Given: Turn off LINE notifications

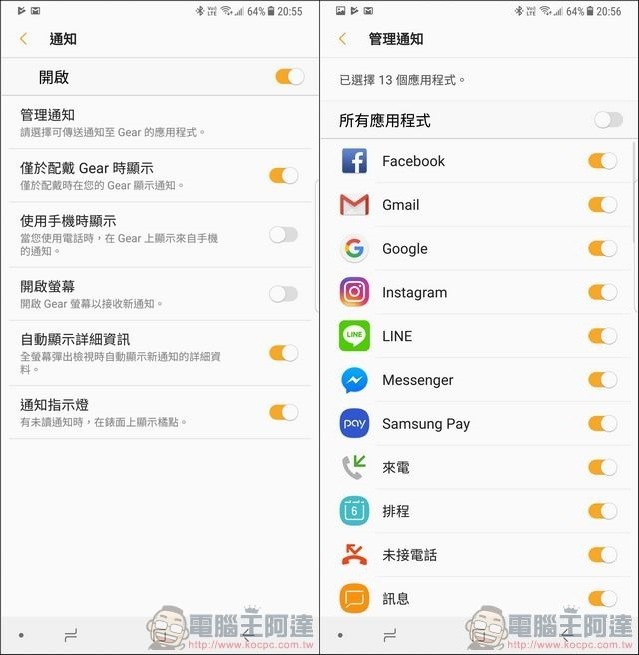Looking at the screenshot, I should point(602,336).
